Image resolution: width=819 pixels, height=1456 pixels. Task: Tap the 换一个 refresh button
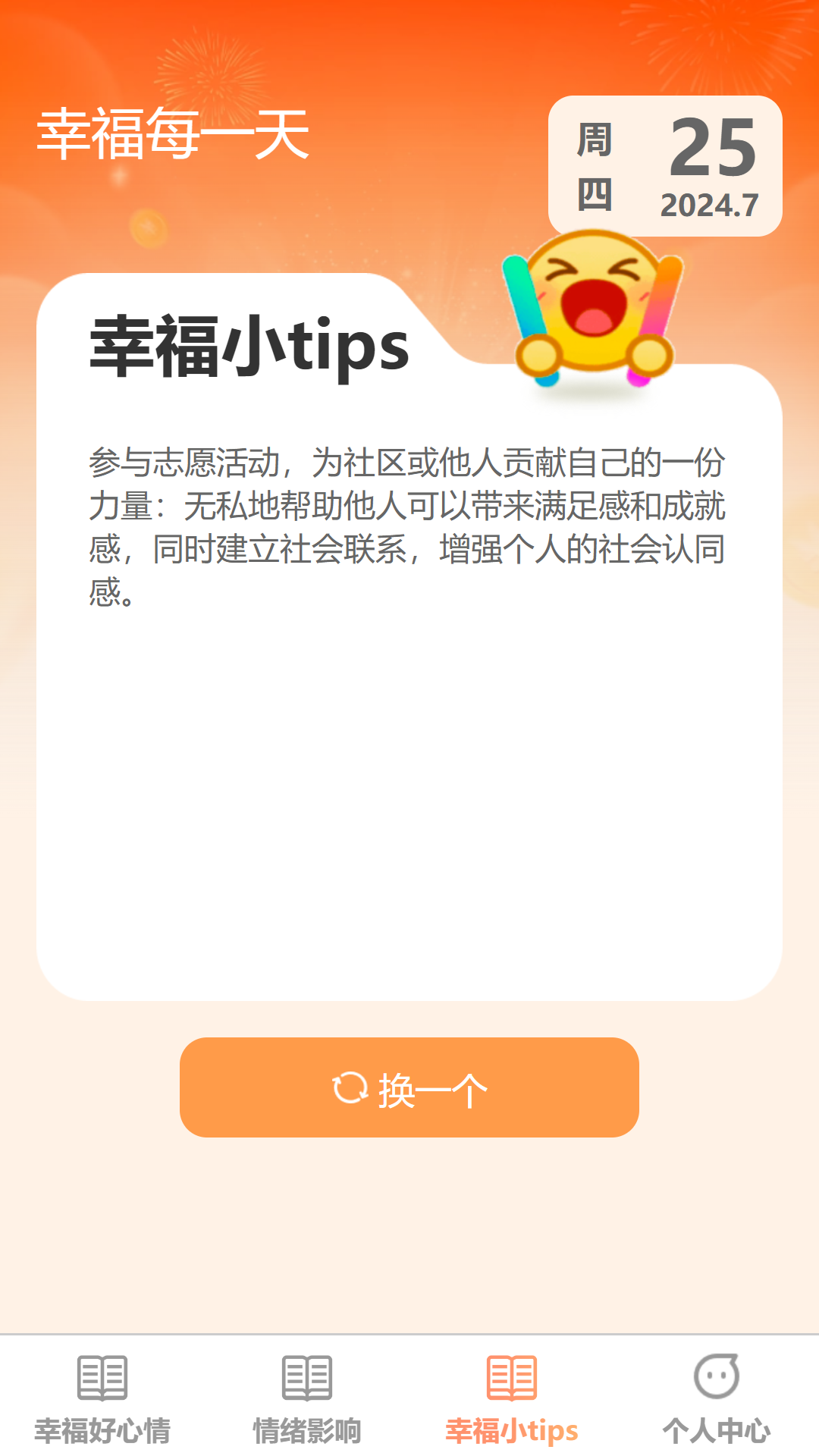[x=409, y=1087]
